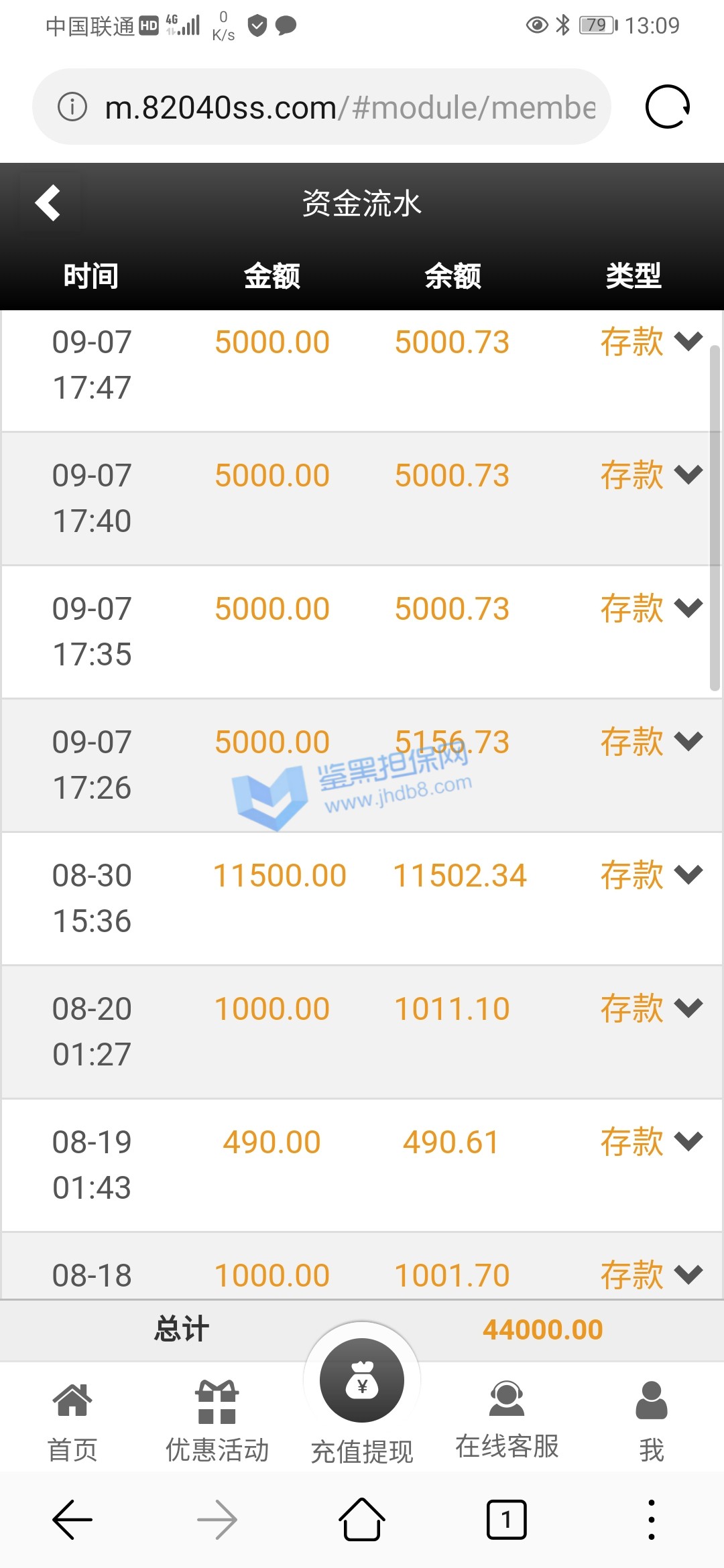Tap the browser URL address bar
The height and width of the screenshot is (1568, 724).
pos(322,107)
